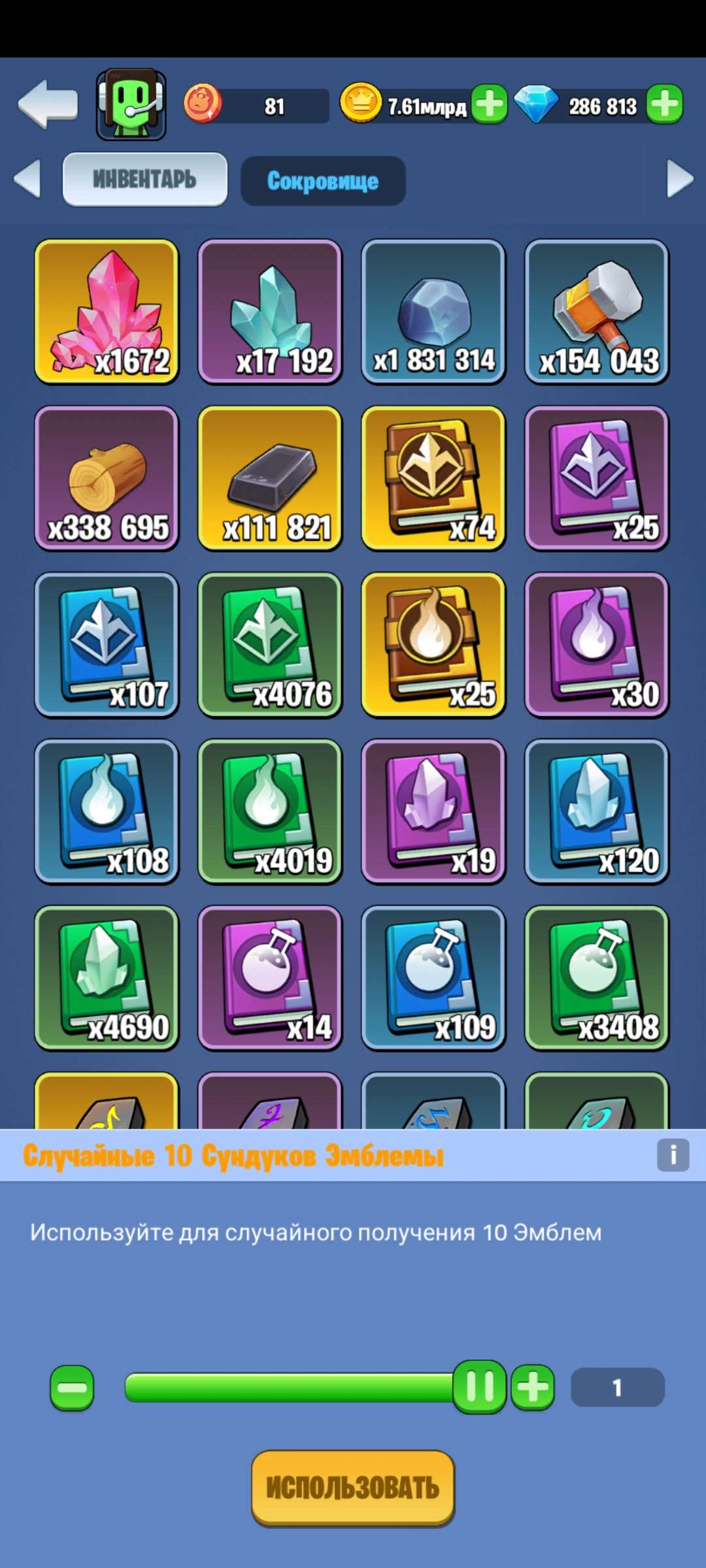706x1568 pixels.
Task: Increase quantity with the plus button
Action: 533,1388
